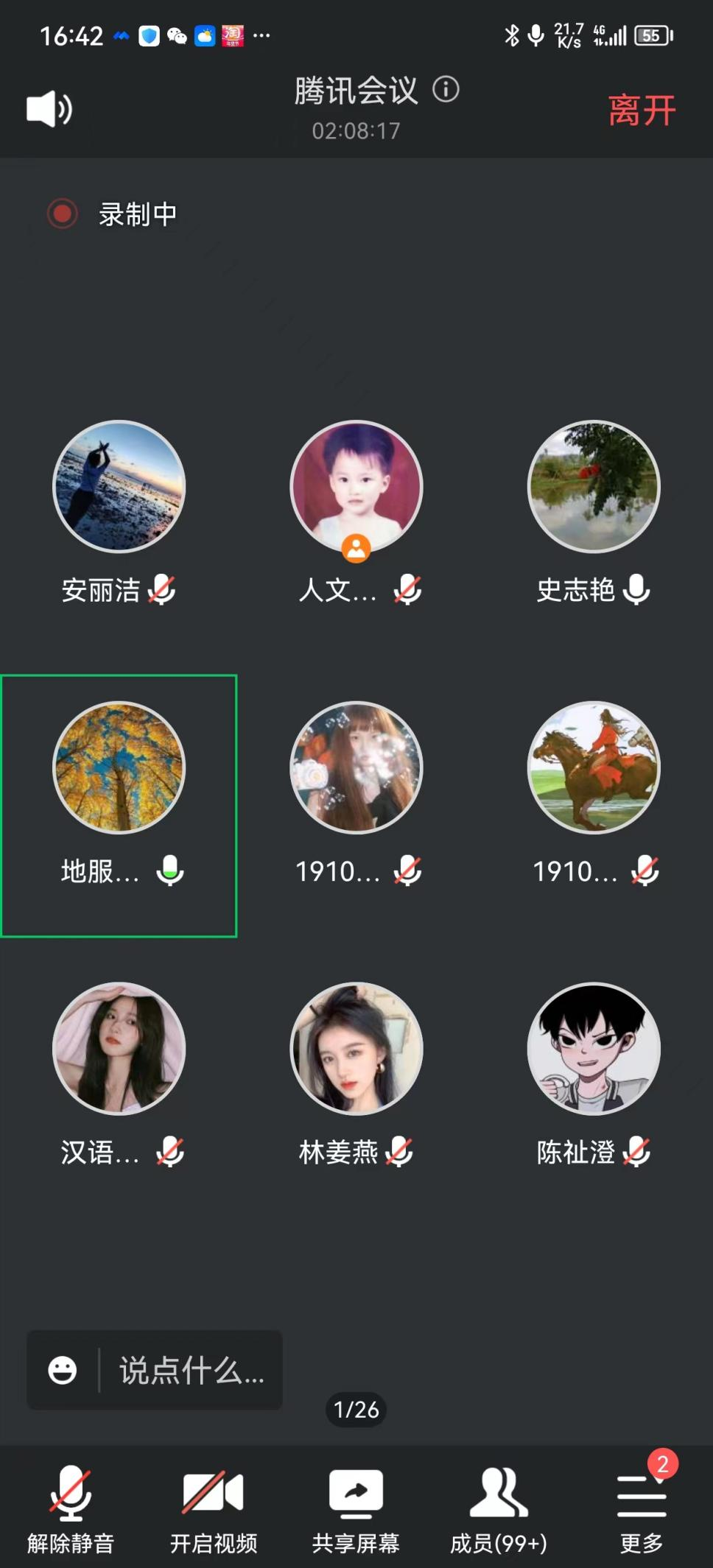Screen dimensions: 713x1568
Task: Select participant 林姜燕
Action: pos(356,1049)
